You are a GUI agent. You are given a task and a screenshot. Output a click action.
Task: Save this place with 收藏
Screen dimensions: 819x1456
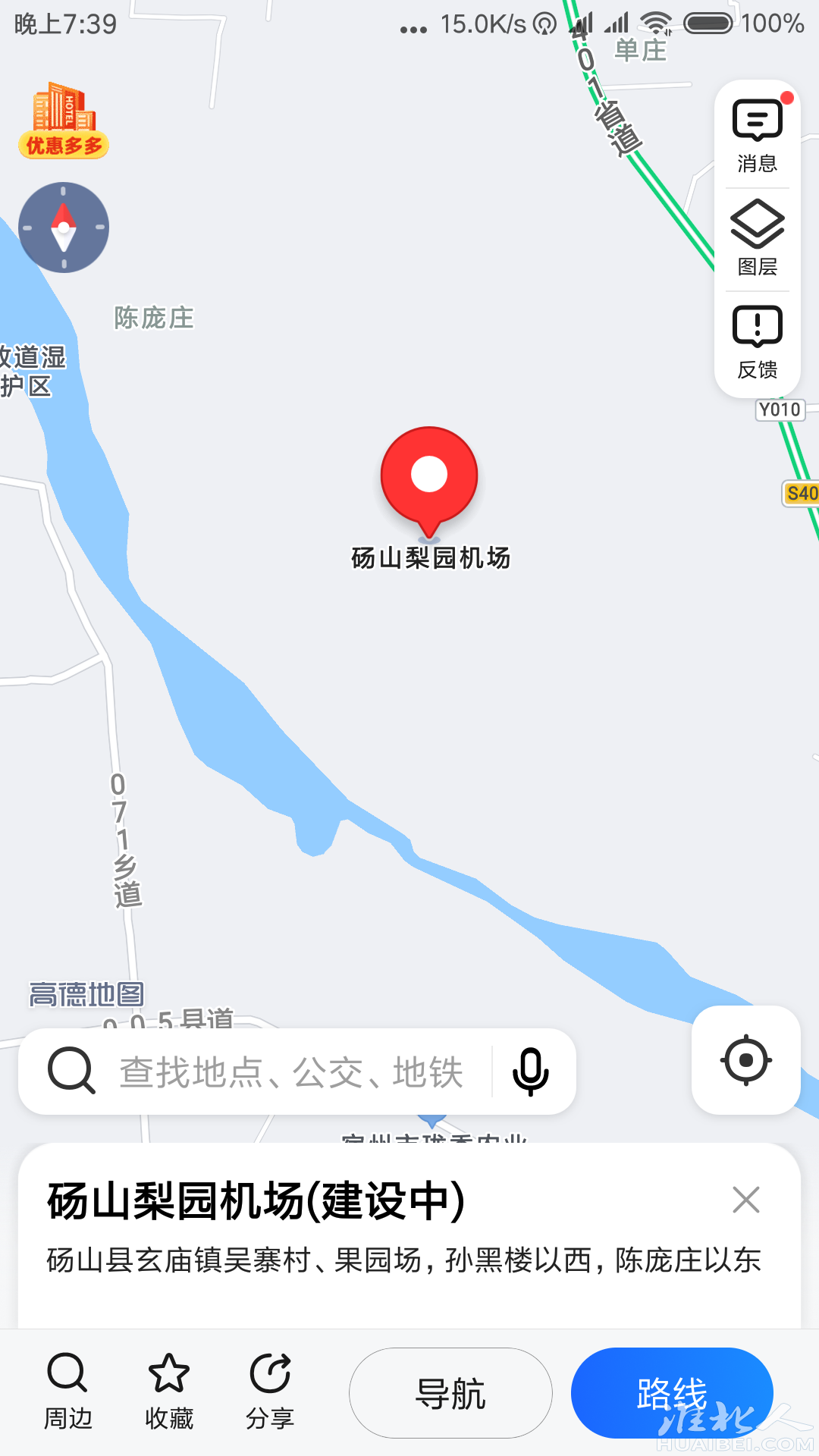168,1392
